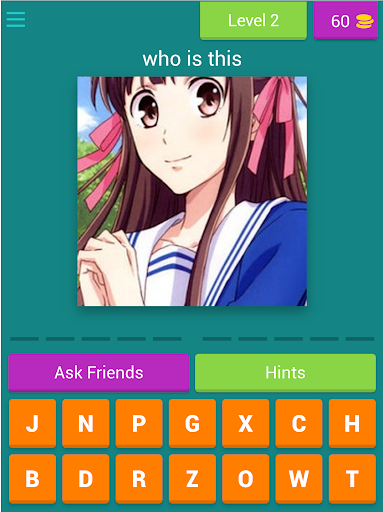Select letter J tile
Viewport: 383px width, 512px height.
pos(32,423)
